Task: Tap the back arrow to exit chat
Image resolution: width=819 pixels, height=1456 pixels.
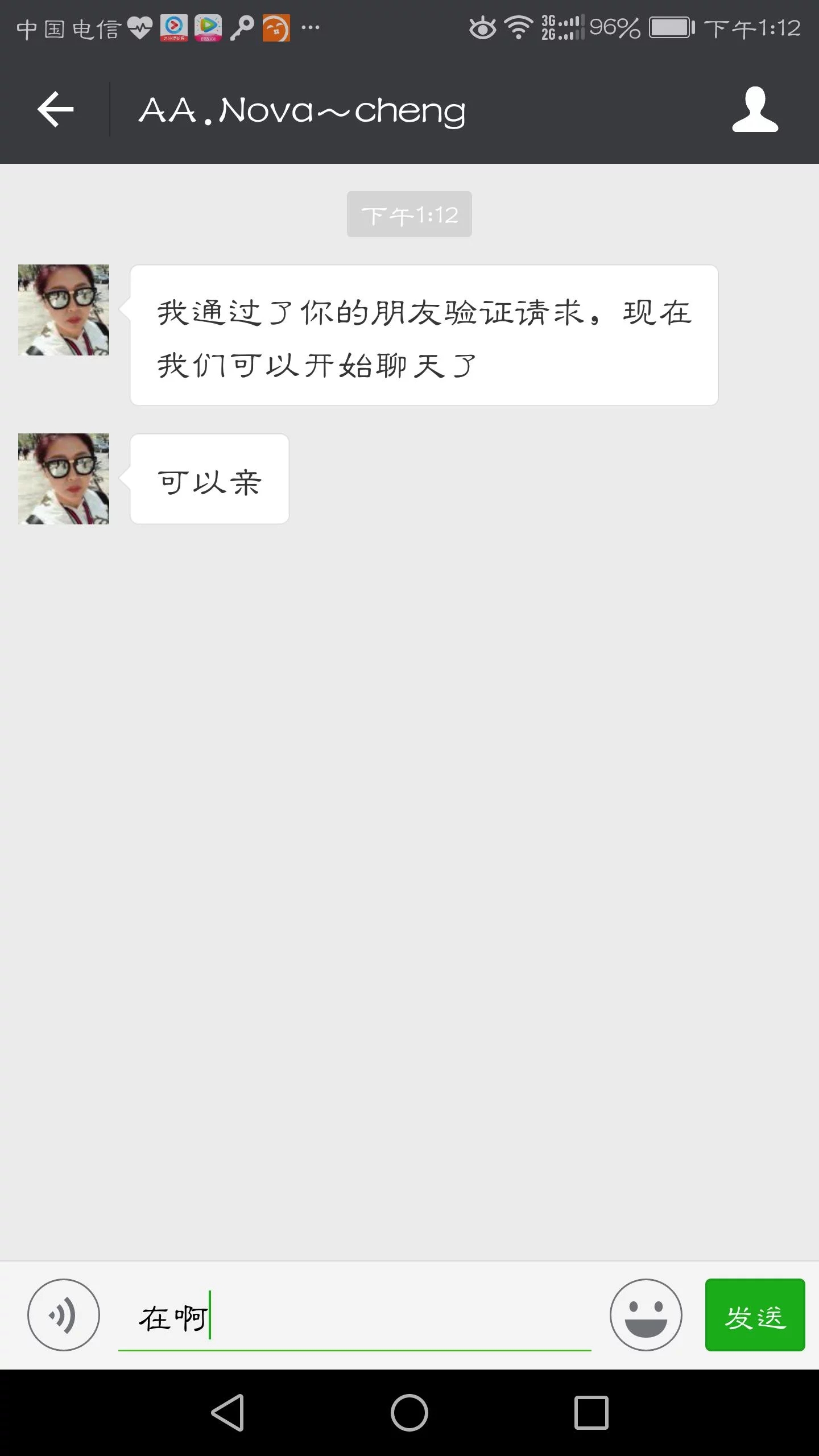Action: pos(55,110)
